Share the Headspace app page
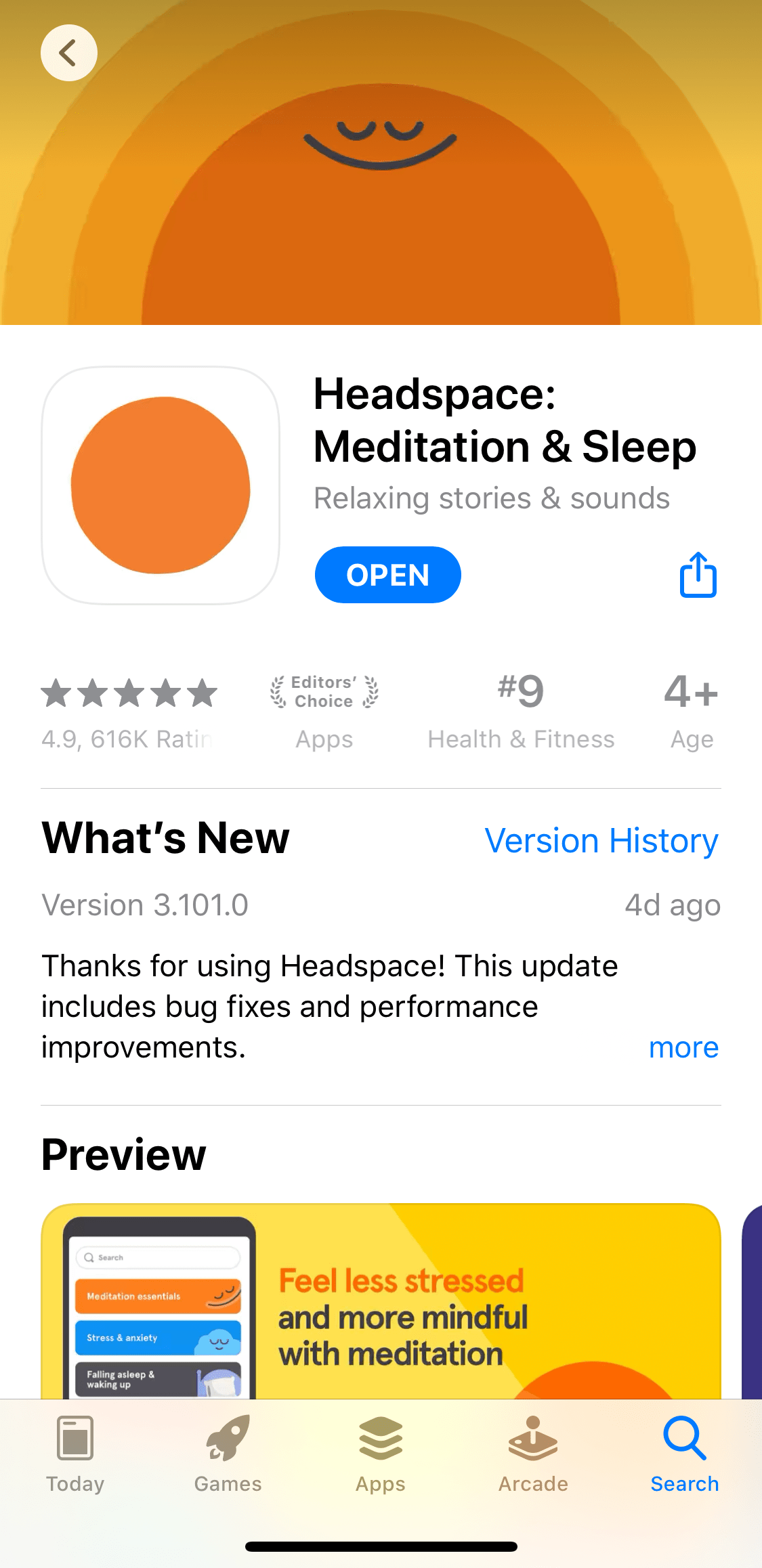 tap(698, 575)
